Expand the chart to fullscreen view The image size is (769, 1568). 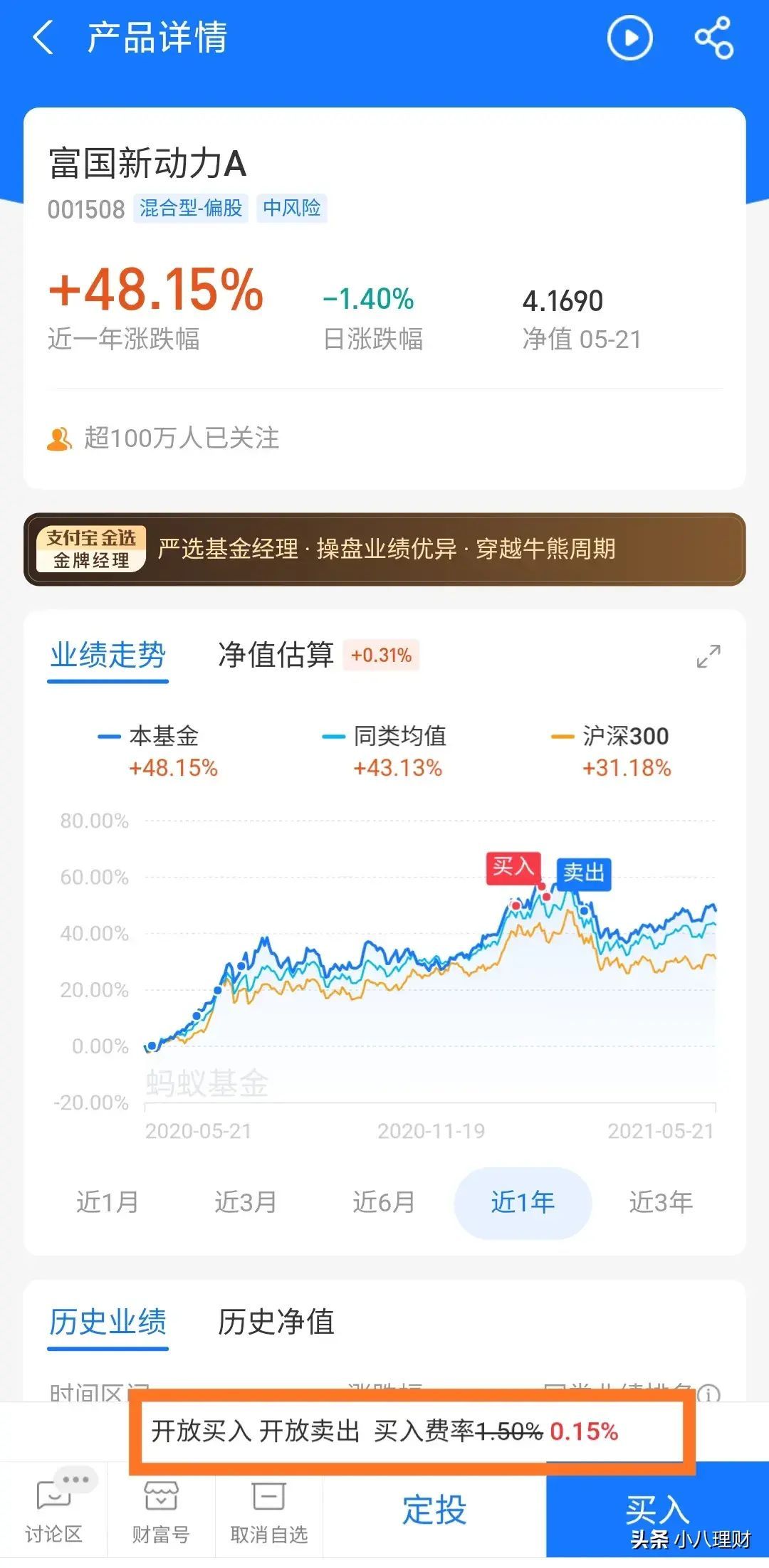tap(707, 656)
